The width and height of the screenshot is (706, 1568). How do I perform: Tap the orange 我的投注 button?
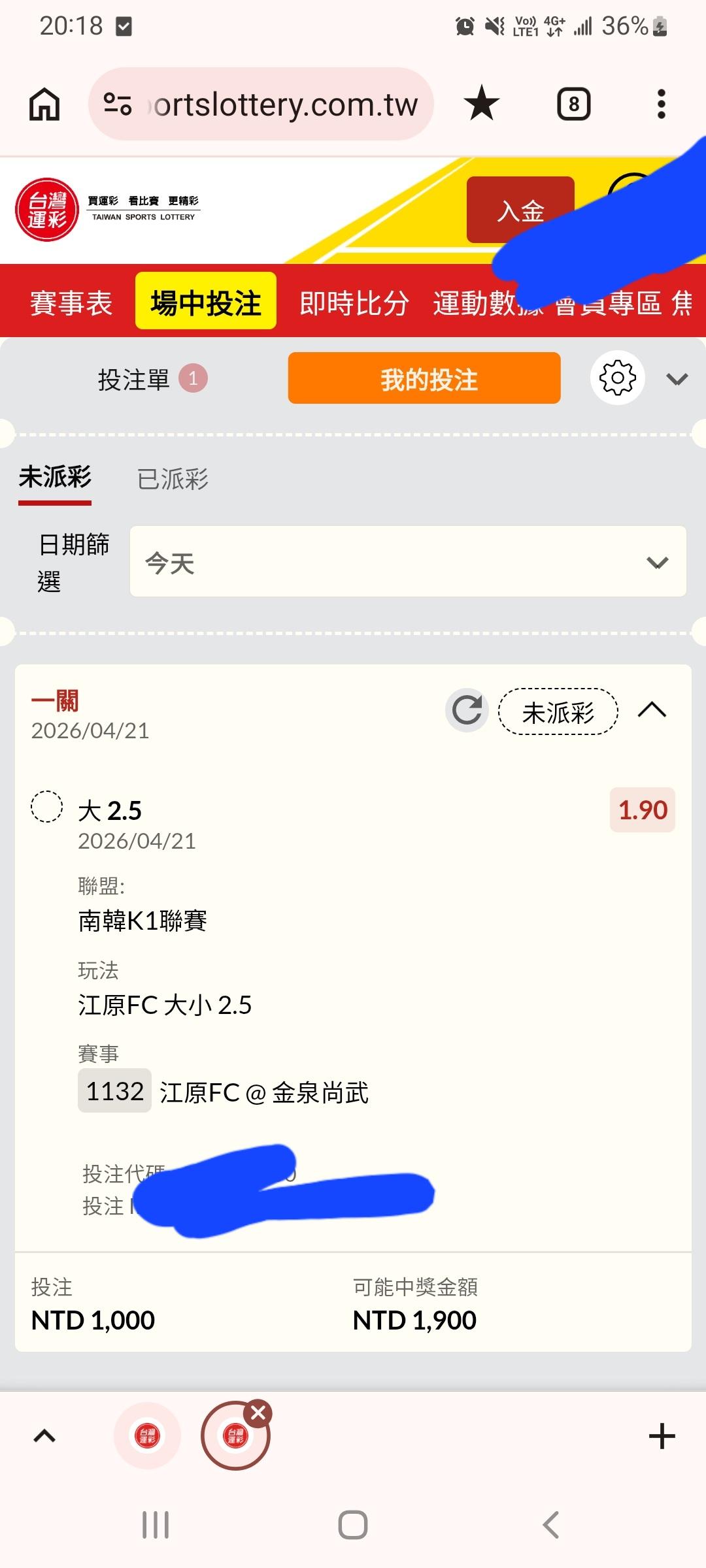[424, 378]
